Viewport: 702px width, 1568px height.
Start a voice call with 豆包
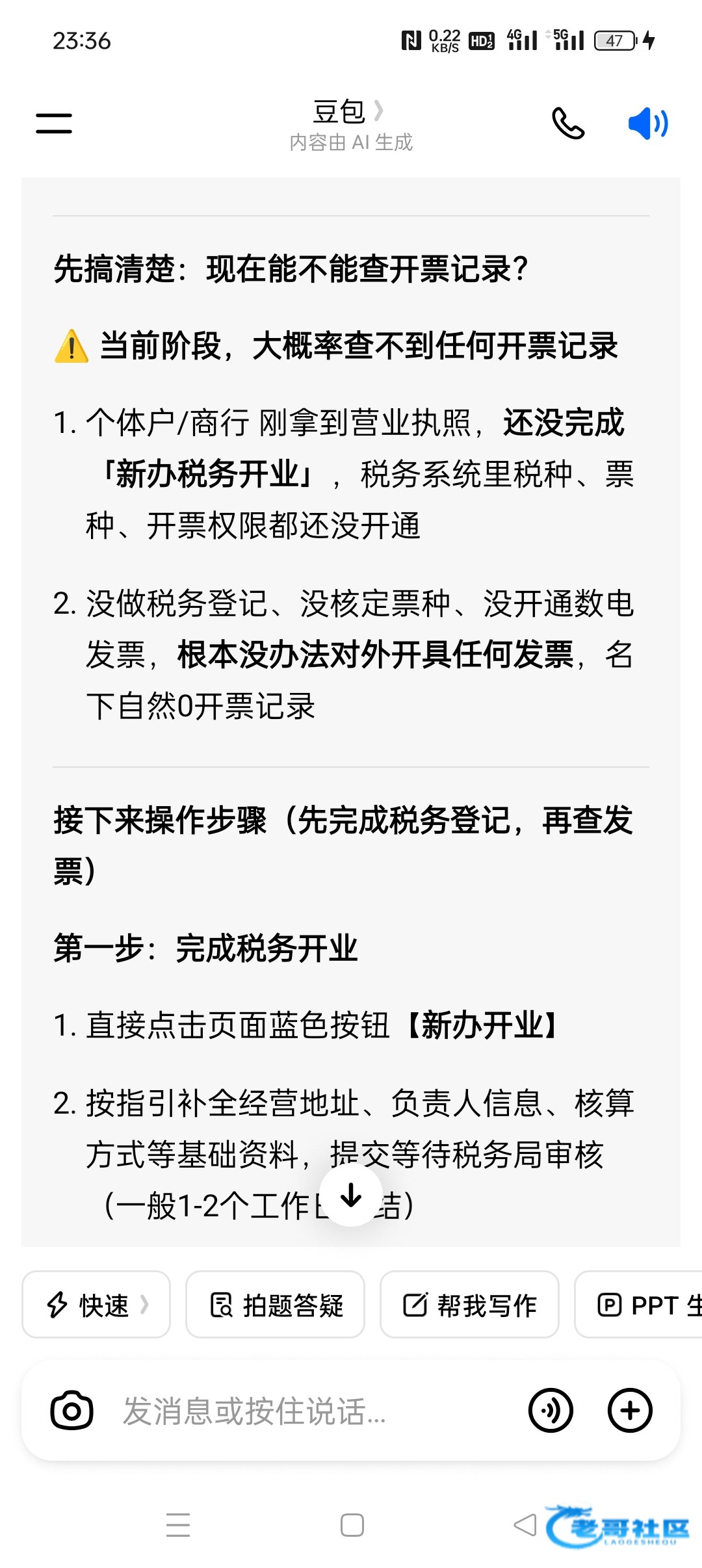[x=568, y=123]
